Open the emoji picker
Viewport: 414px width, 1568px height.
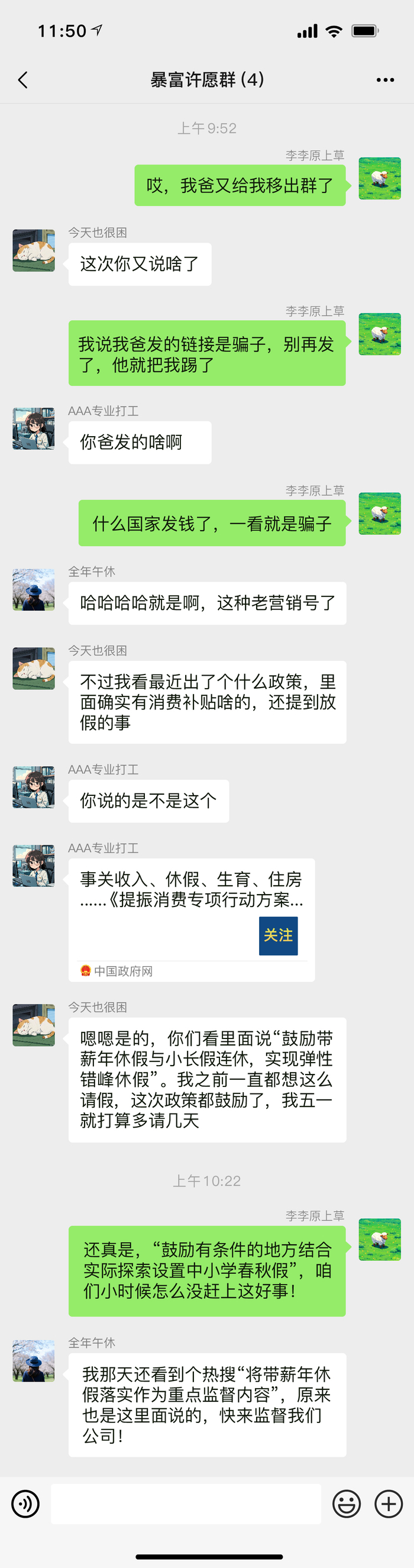click(x=347, y=1504)
